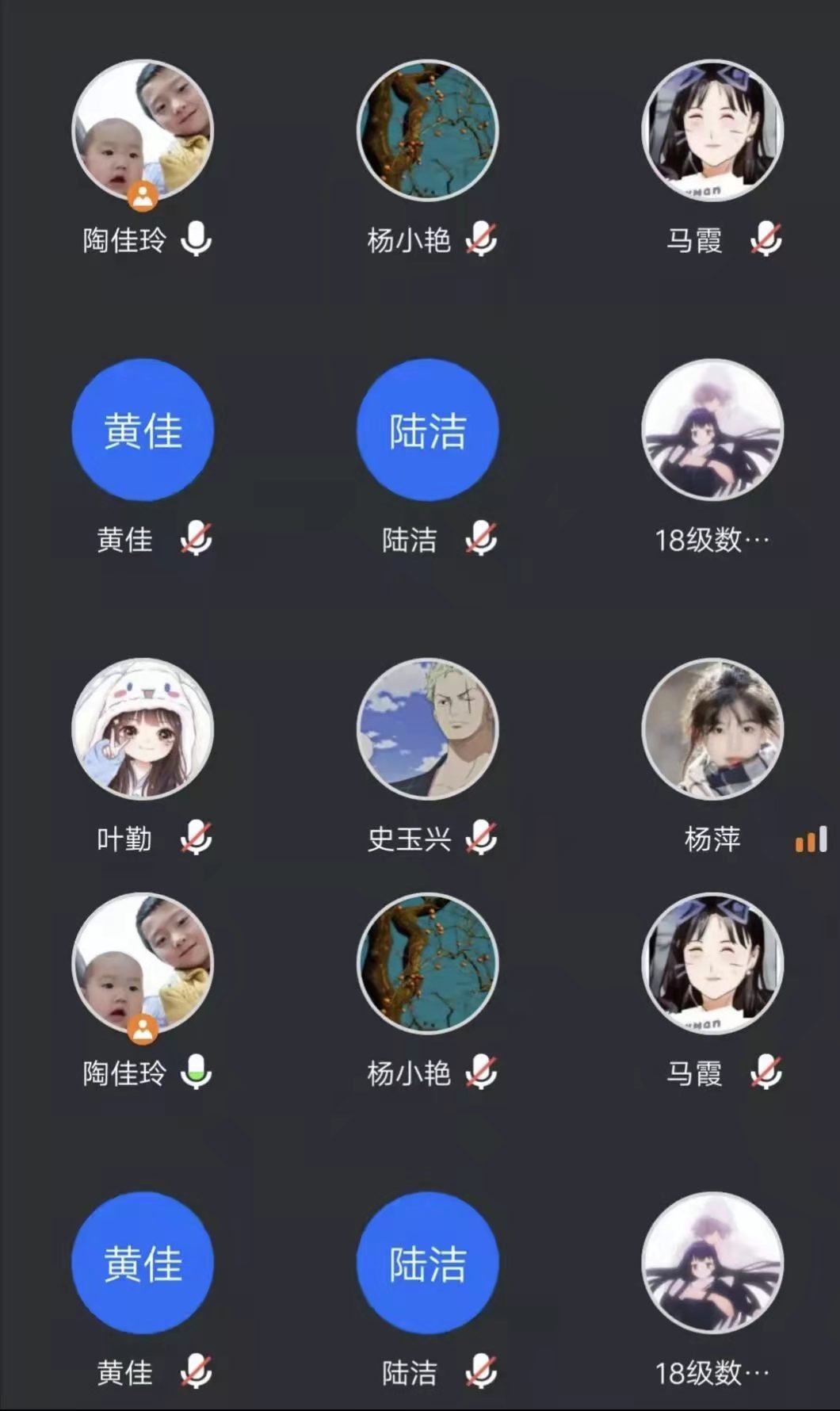Open 陶佳玲's tile with the green mic
This screenshot has width=840, height=1411.
point(143,963)
